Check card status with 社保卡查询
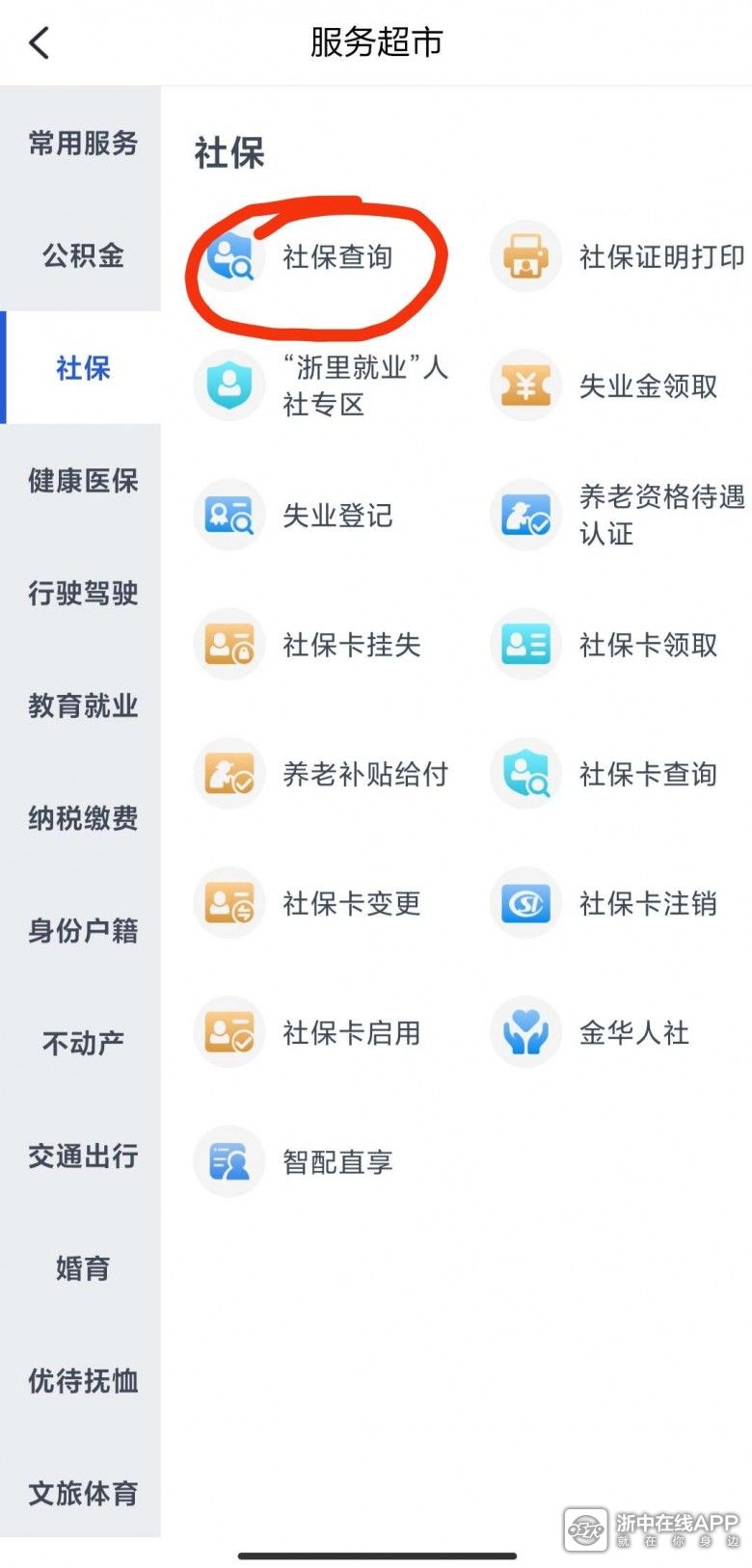This screenshot has width=752, height=1568. click(x=607, y=774)
